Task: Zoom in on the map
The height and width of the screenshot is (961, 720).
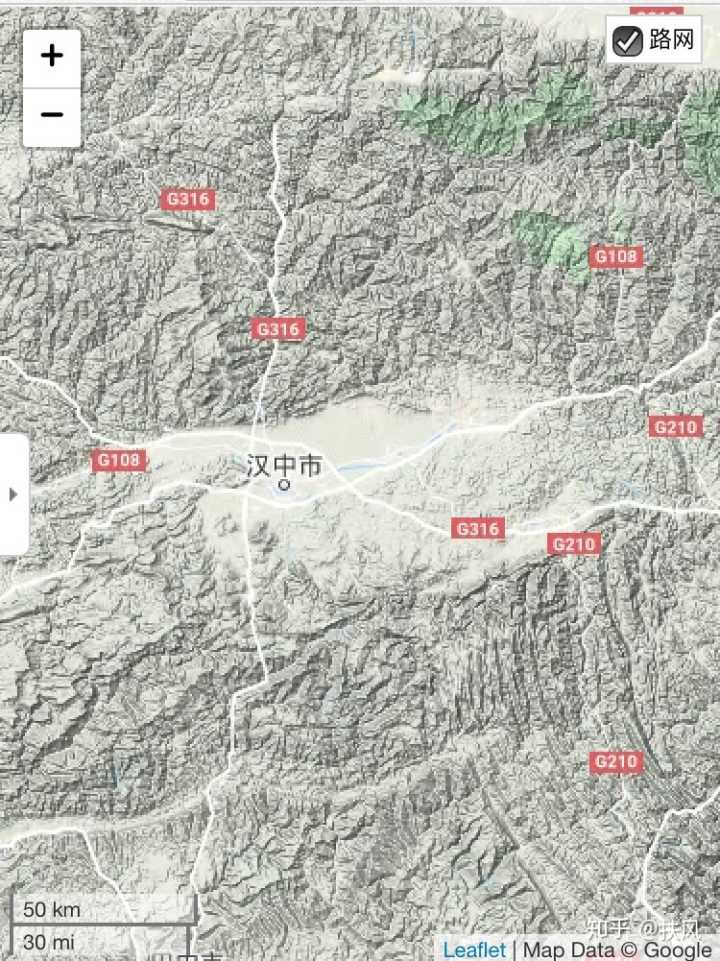Action: 52,57
